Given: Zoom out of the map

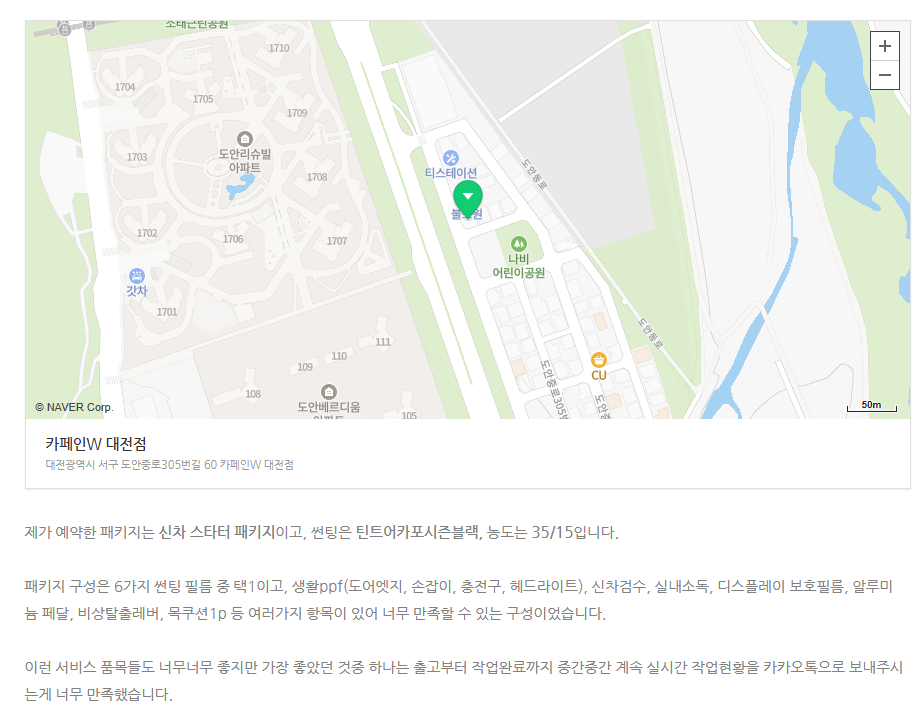Looking at the screenshot, I should (x=884, y=75).
